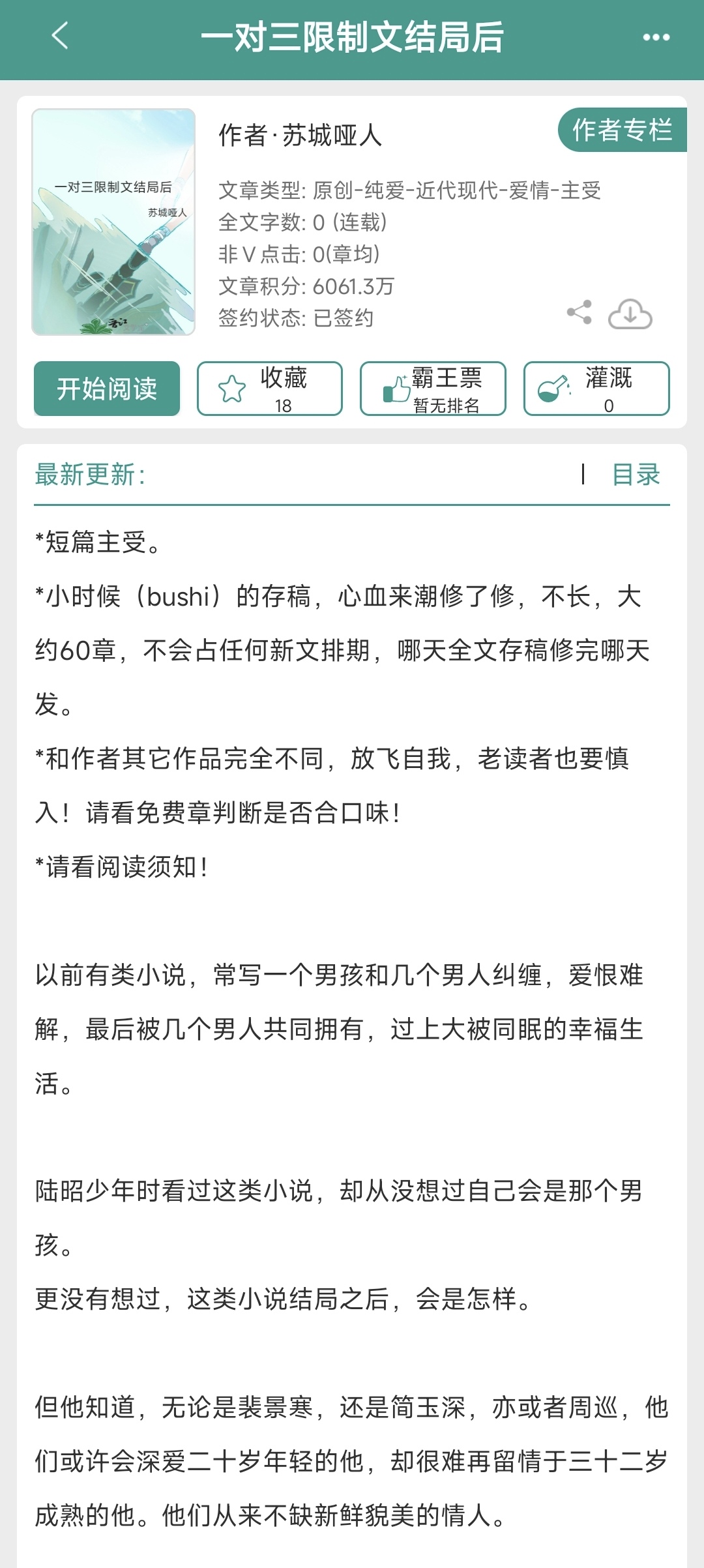Share this novel via the share icon
This screenshot has width=704, height=1568.
pyautogui.click(x=579, y=313)
